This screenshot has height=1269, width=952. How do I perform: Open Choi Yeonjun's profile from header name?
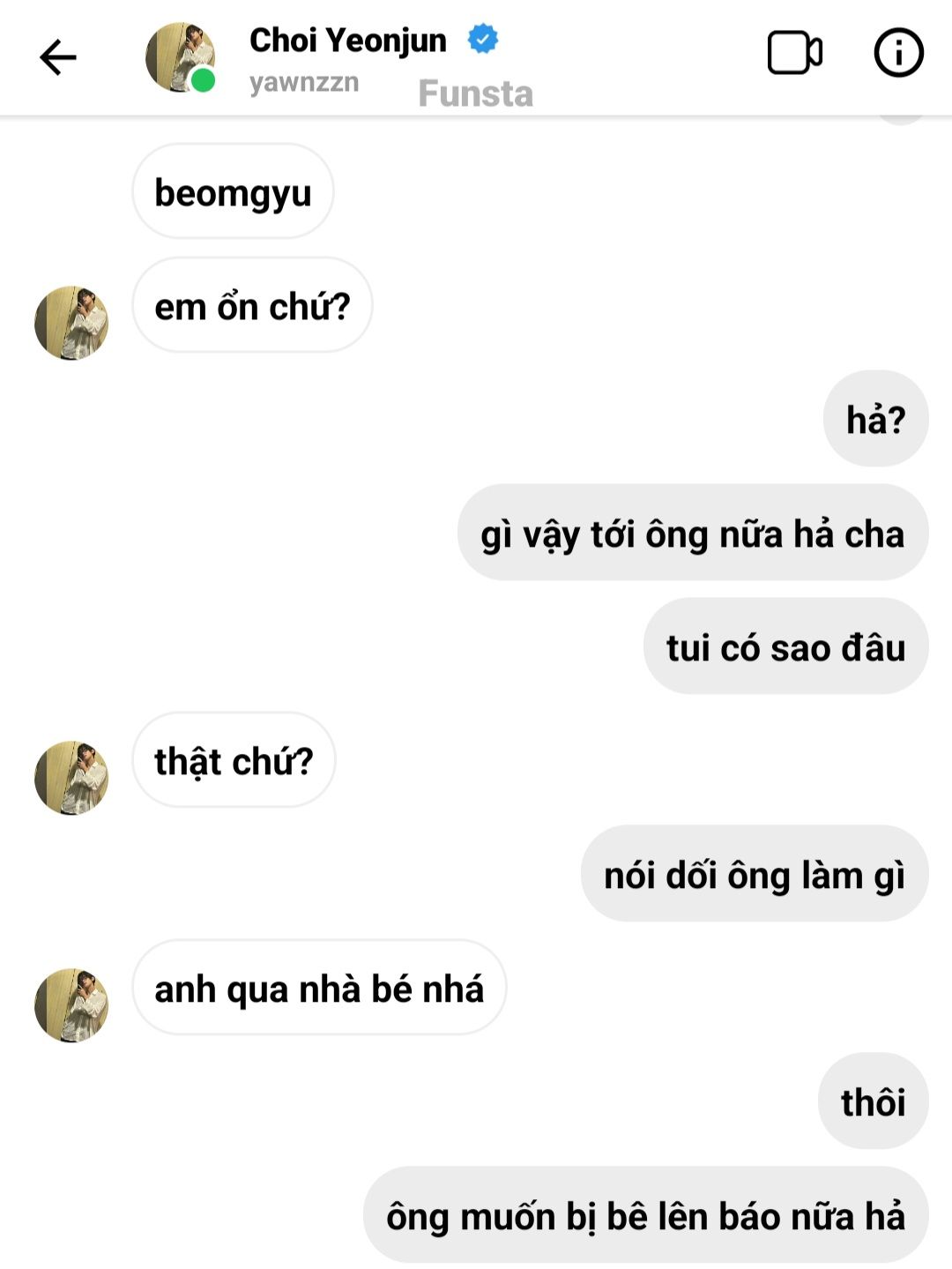point(347,41)
